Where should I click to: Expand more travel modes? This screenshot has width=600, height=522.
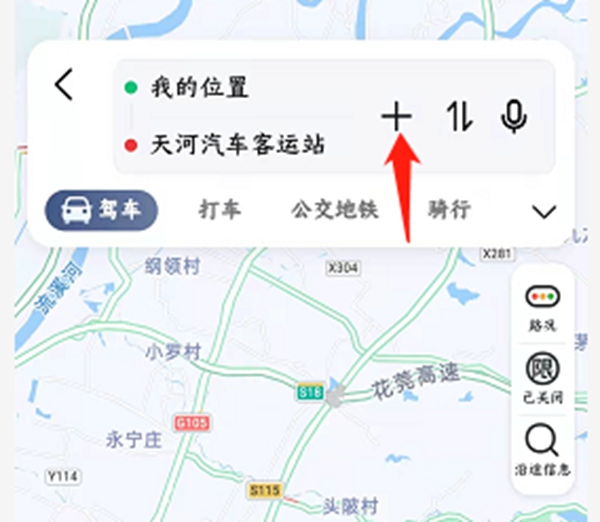click(544, 212)
